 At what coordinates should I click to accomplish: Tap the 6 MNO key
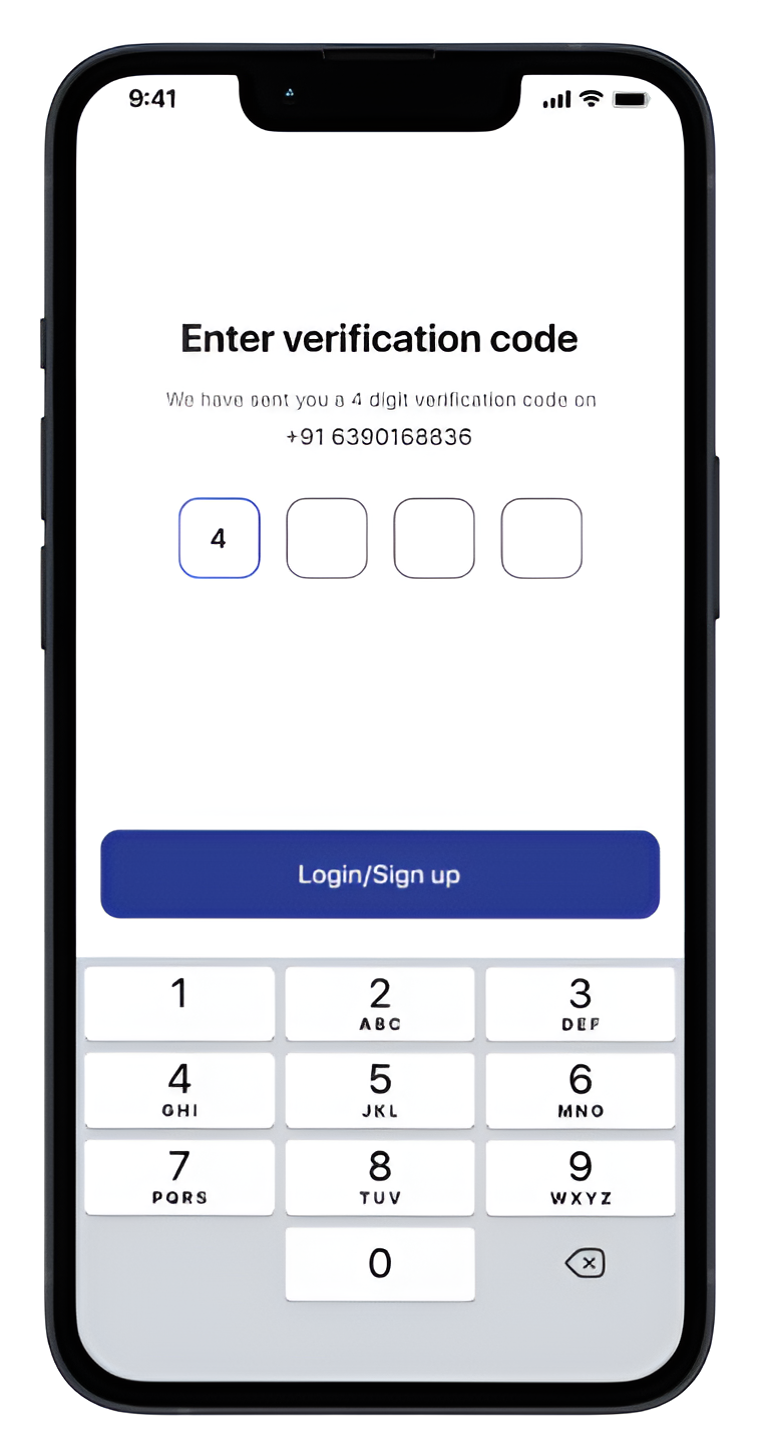click(580, 1090)
